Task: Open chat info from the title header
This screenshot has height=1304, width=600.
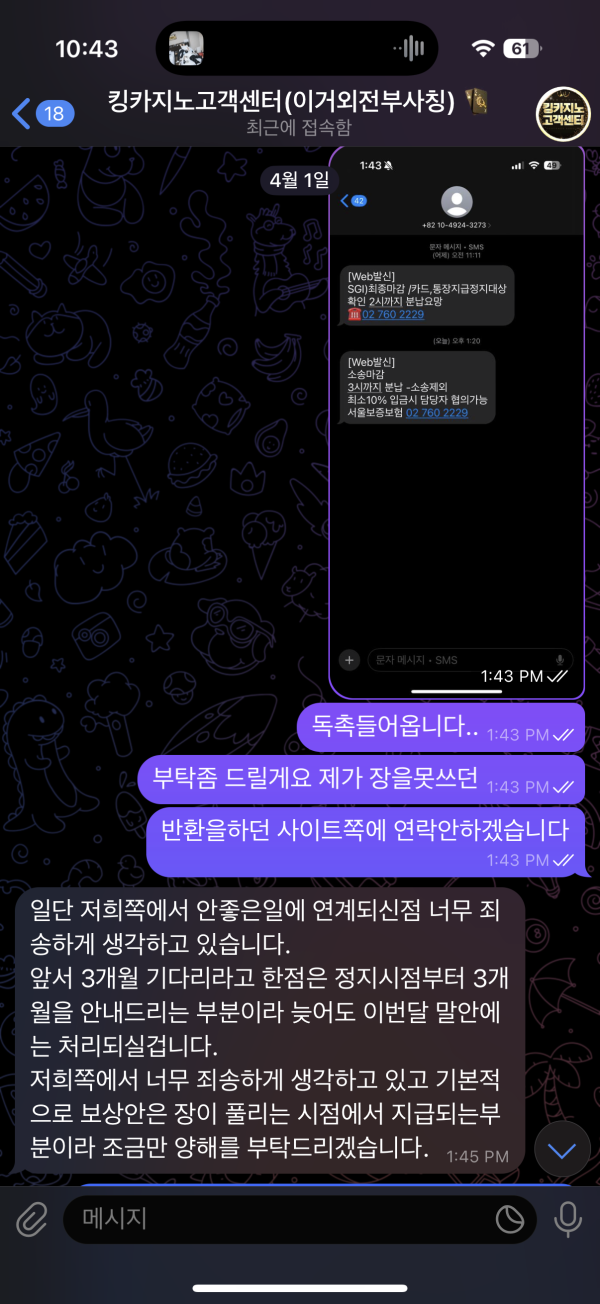Action: click(x=295, y=113)
